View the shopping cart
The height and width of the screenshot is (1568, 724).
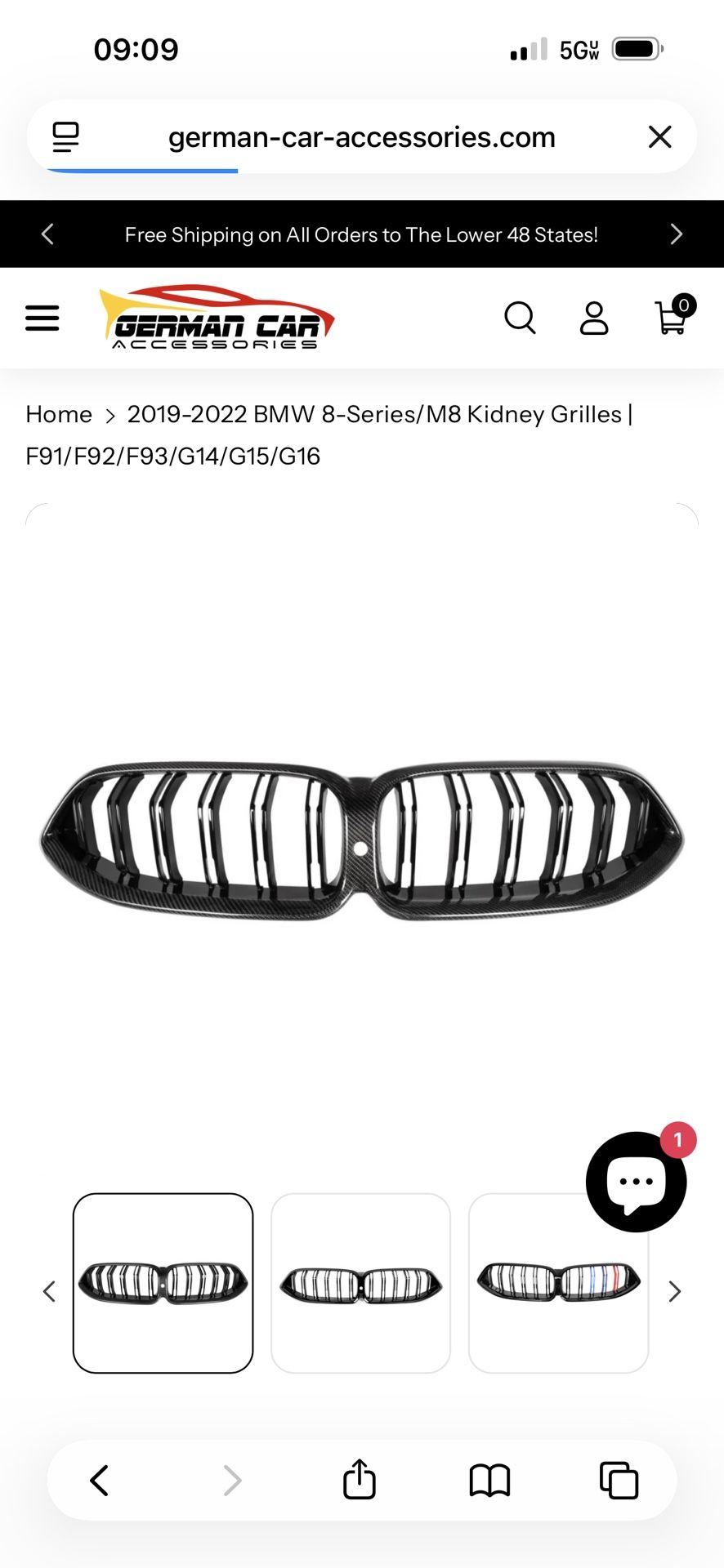click(x=672, y=318)
